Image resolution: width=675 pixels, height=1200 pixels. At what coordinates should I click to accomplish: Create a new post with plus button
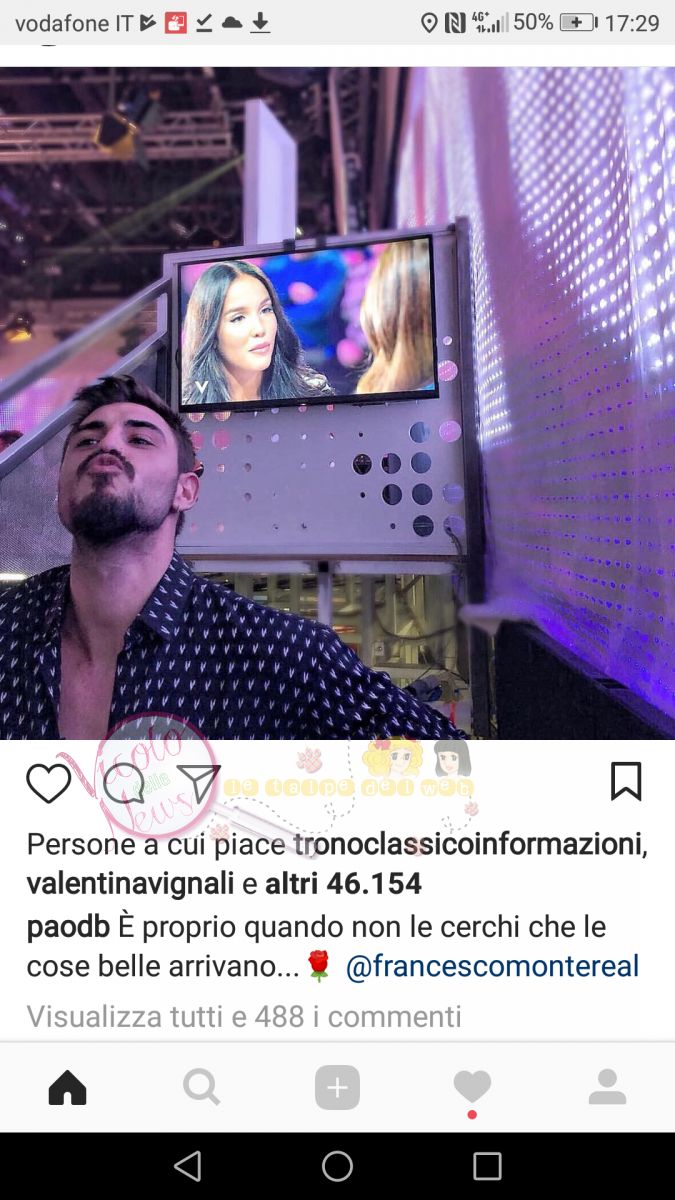(x=337, y=1087)
